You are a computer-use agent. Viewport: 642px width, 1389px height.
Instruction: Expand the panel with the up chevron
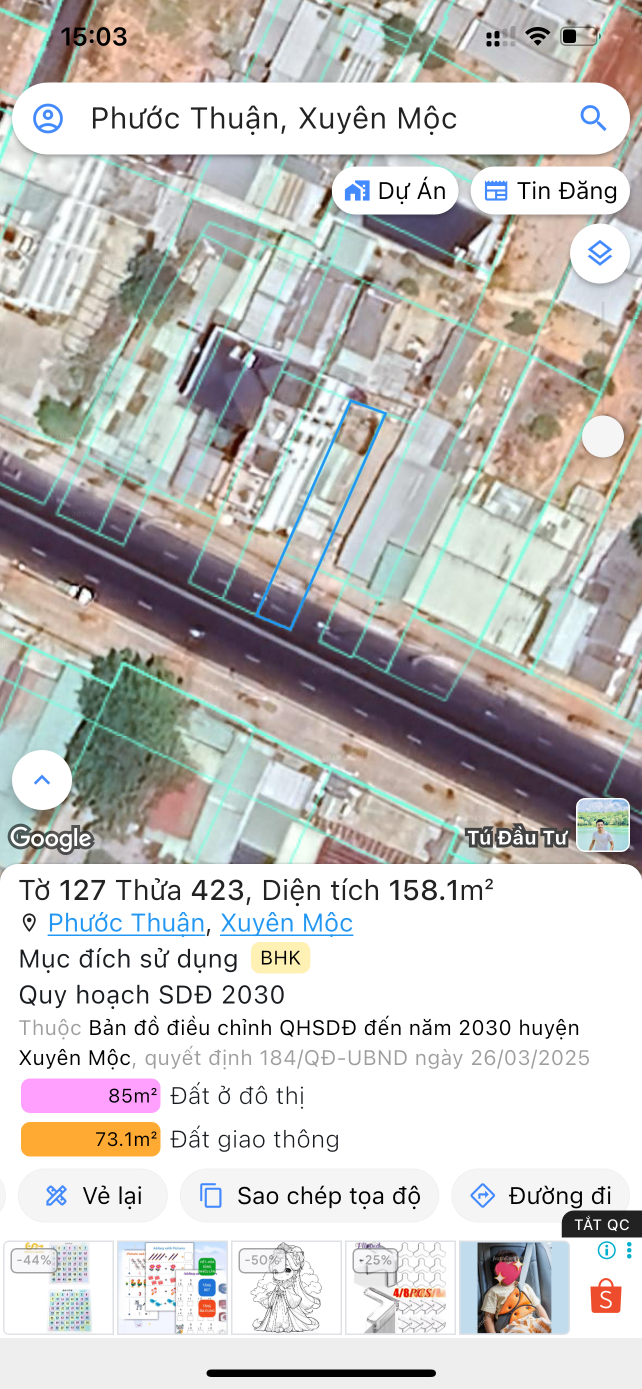click(42, 780)
